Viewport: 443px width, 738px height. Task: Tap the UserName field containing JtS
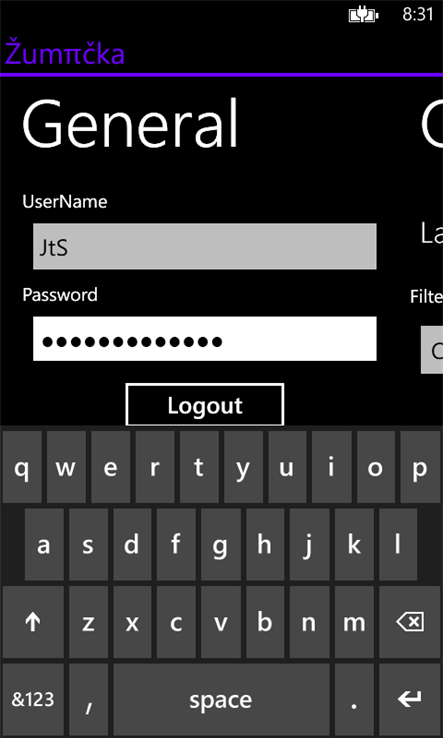(x=205, y=246)
